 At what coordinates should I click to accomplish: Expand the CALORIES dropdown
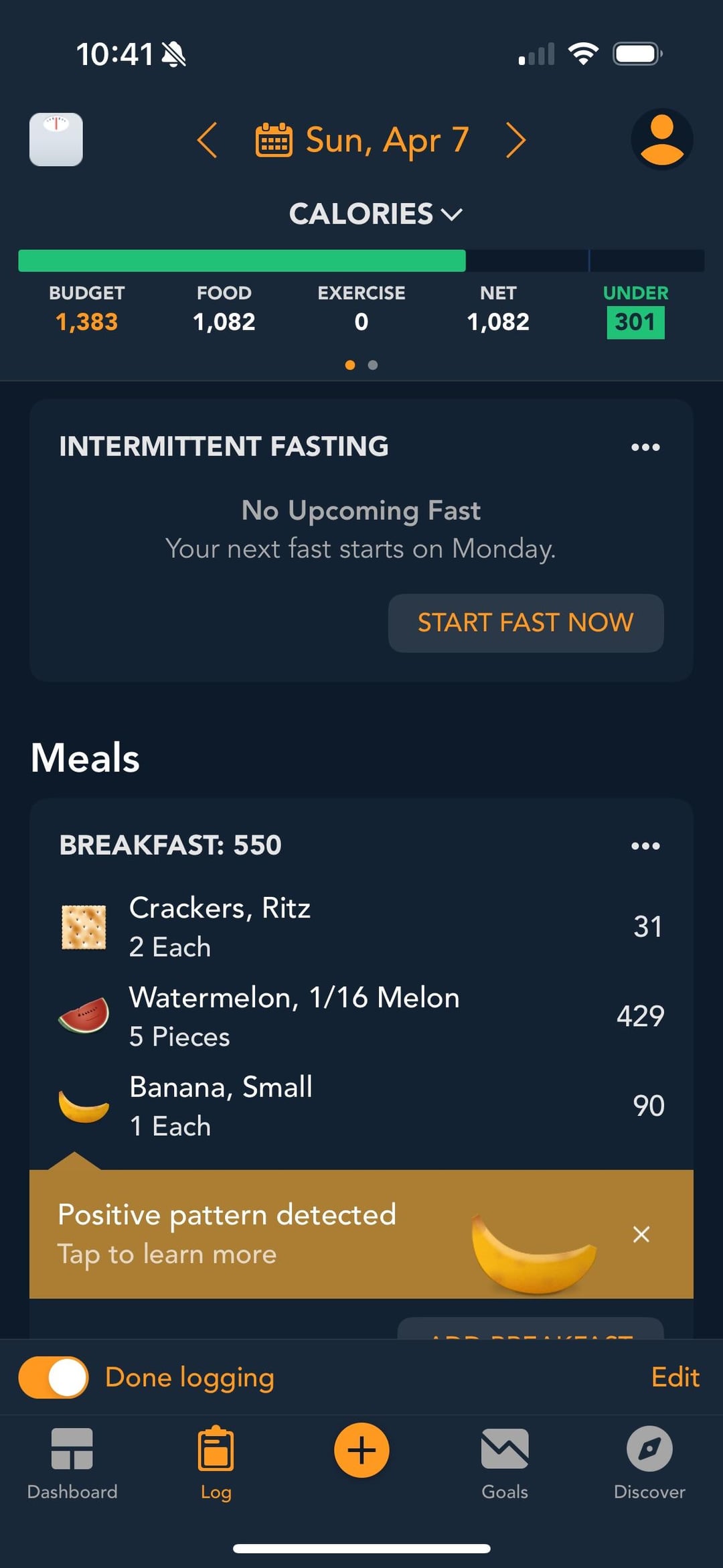375,214
